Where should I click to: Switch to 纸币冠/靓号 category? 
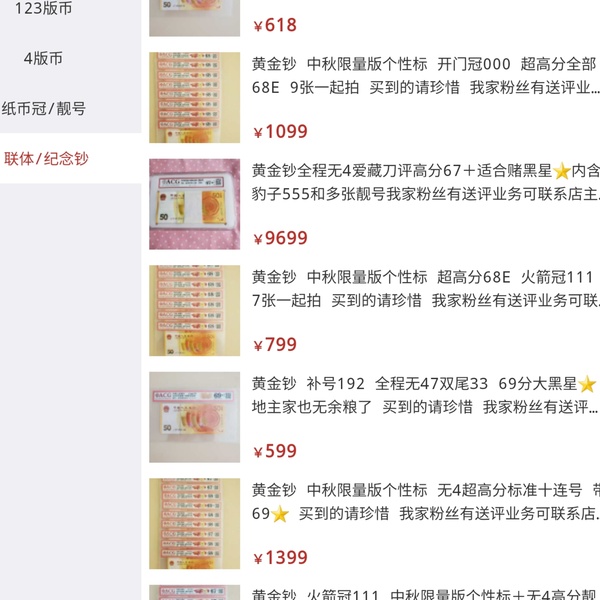pos(43,108)
